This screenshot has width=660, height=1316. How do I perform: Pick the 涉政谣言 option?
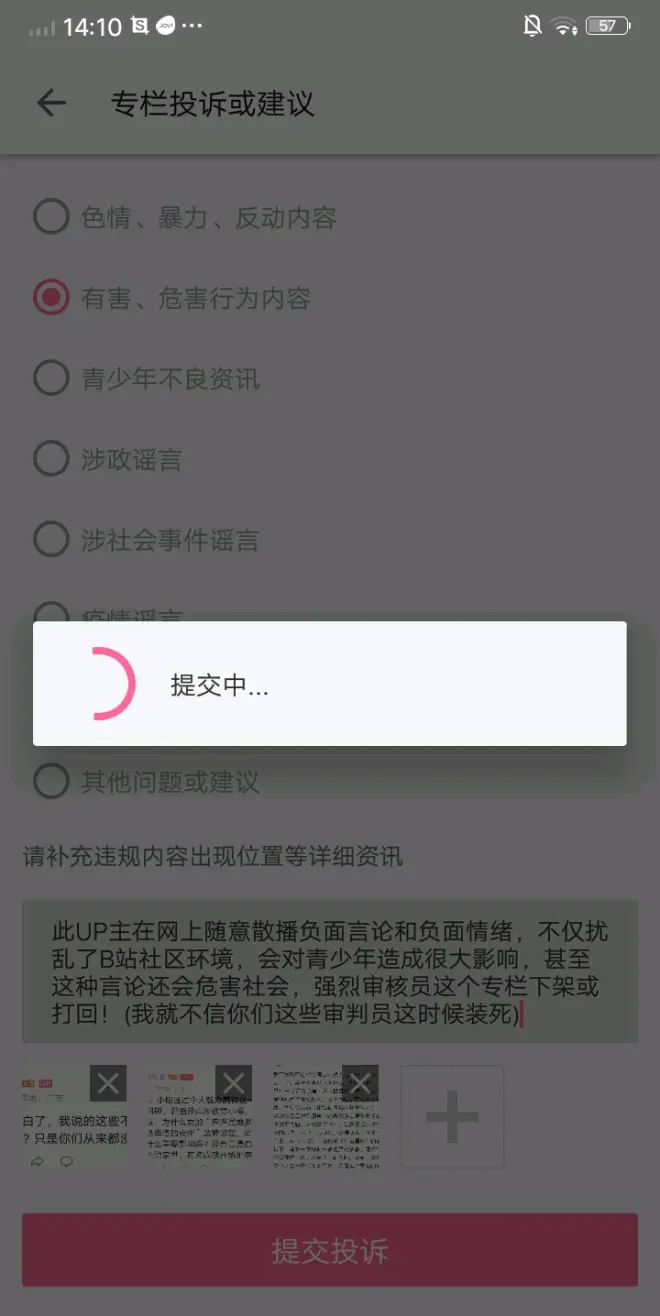(52, 459)
